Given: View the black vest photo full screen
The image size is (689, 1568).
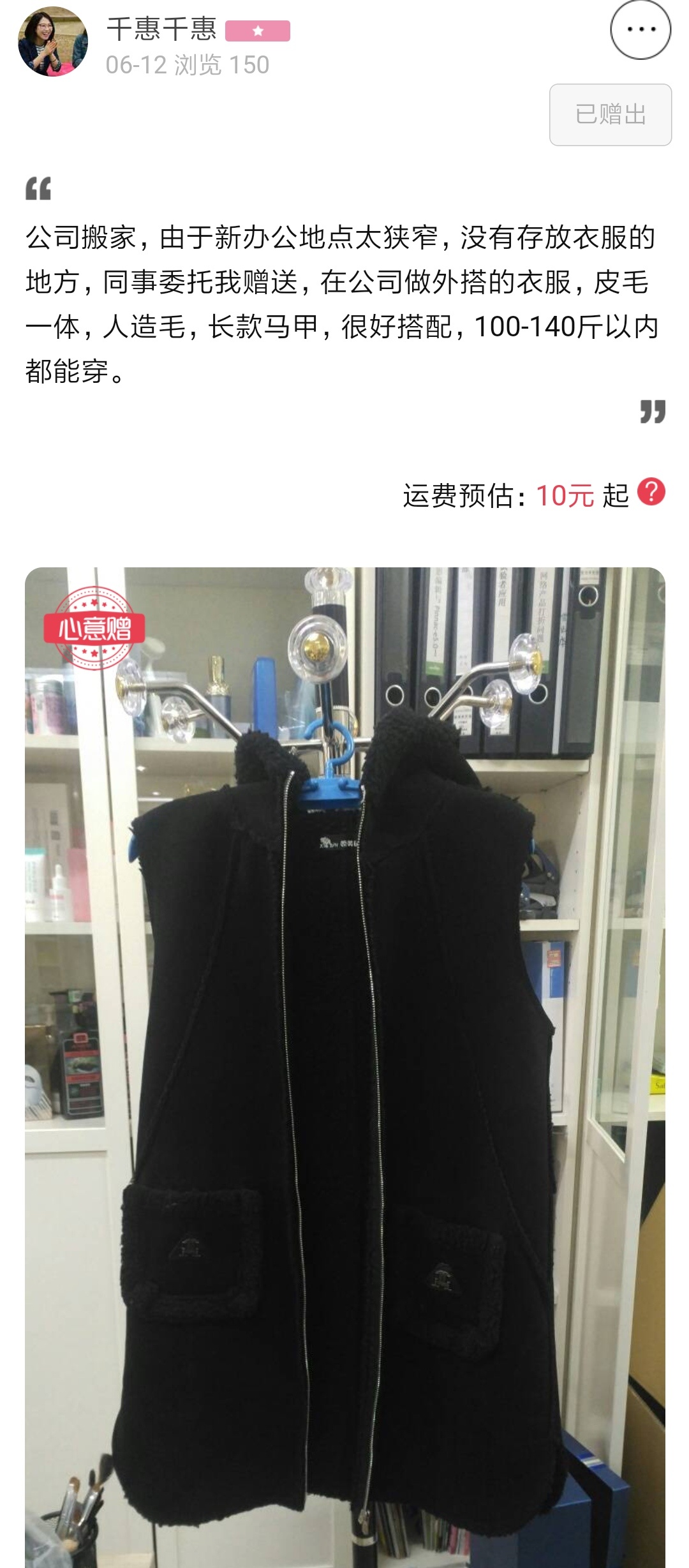Looking at the screenshot, I should (x=344, y=1066).
